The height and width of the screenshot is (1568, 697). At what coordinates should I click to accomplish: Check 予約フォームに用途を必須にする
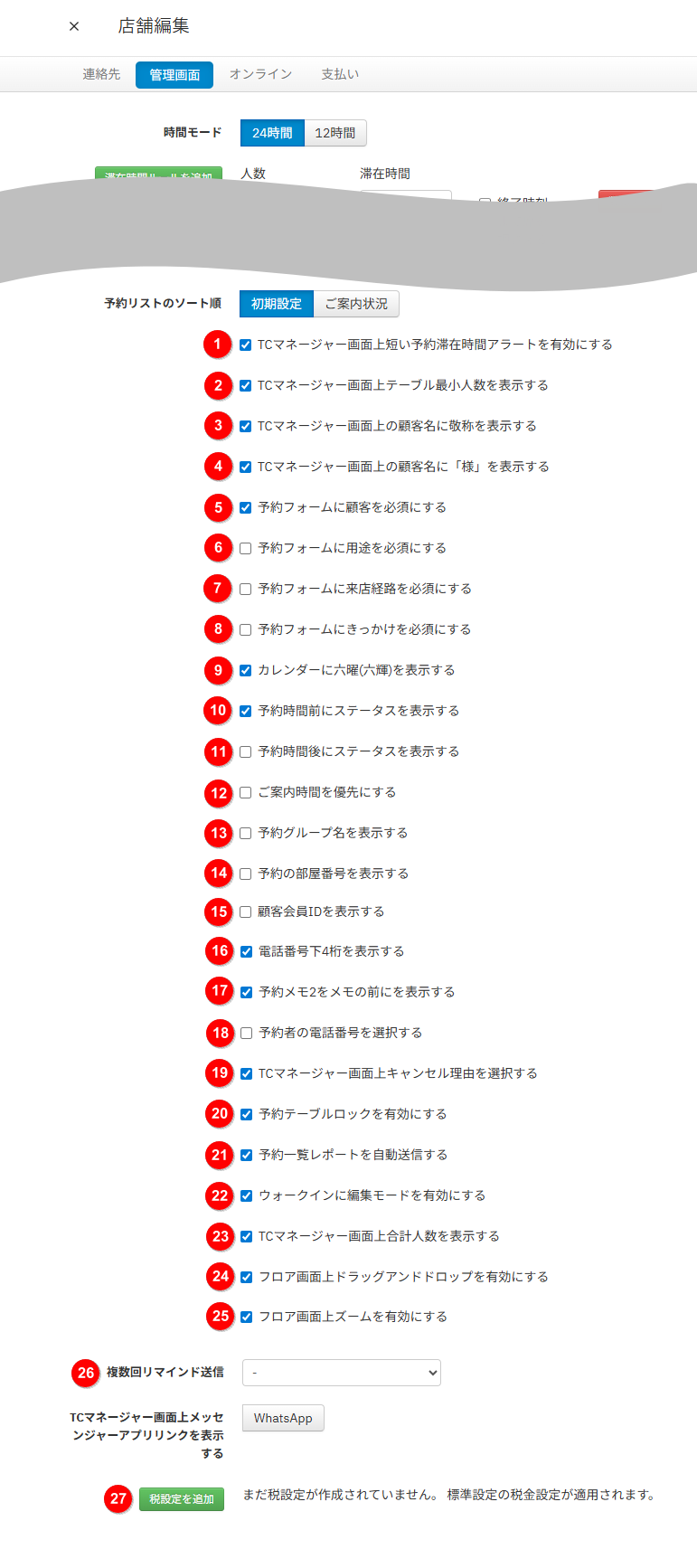point(245,548)
